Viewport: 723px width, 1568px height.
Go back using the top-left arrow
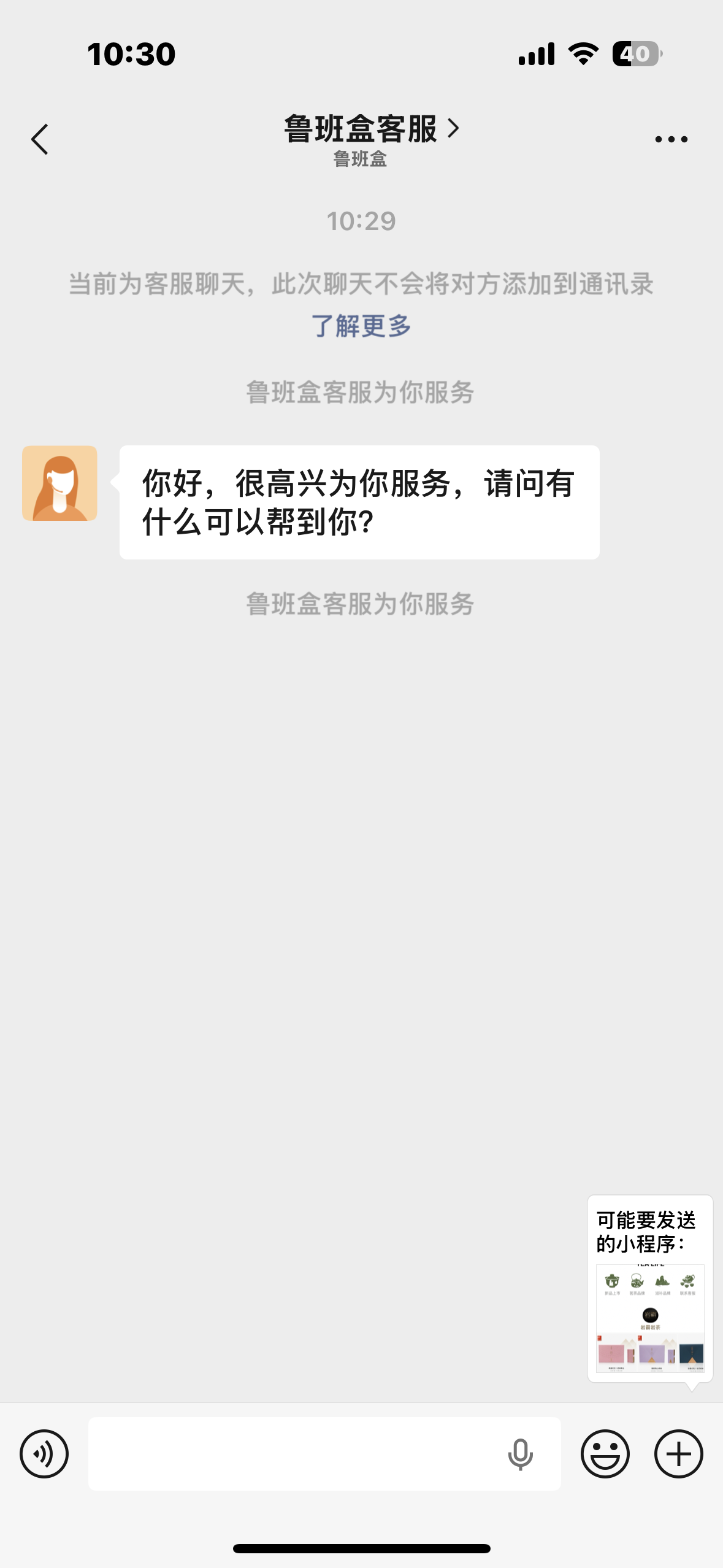40,139
